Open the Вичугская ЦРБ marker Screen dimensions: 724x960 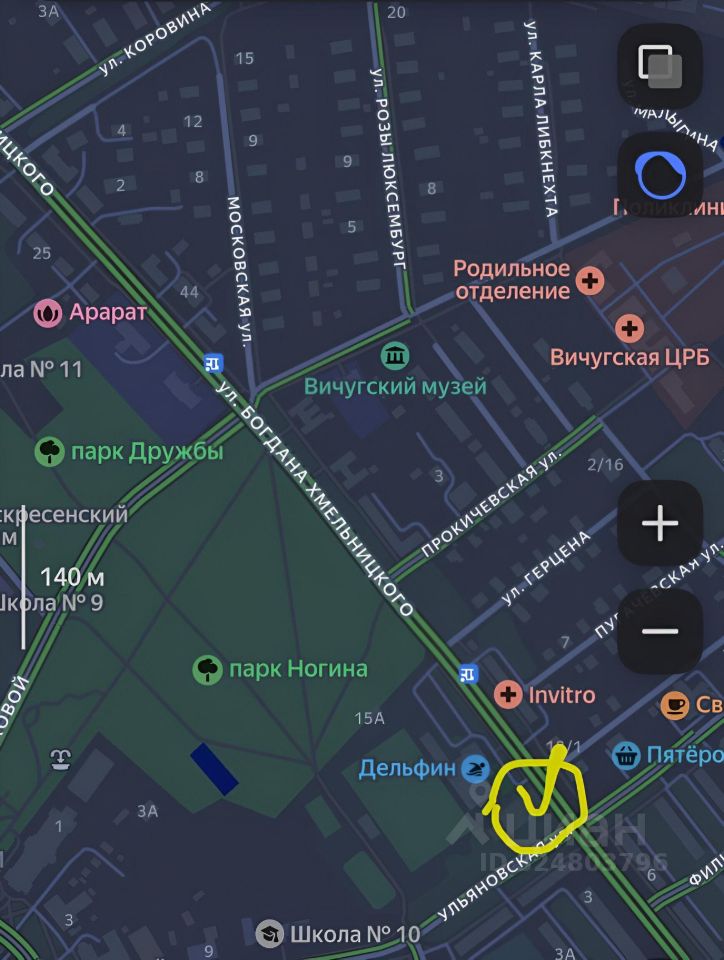click(x=629, y=328)
